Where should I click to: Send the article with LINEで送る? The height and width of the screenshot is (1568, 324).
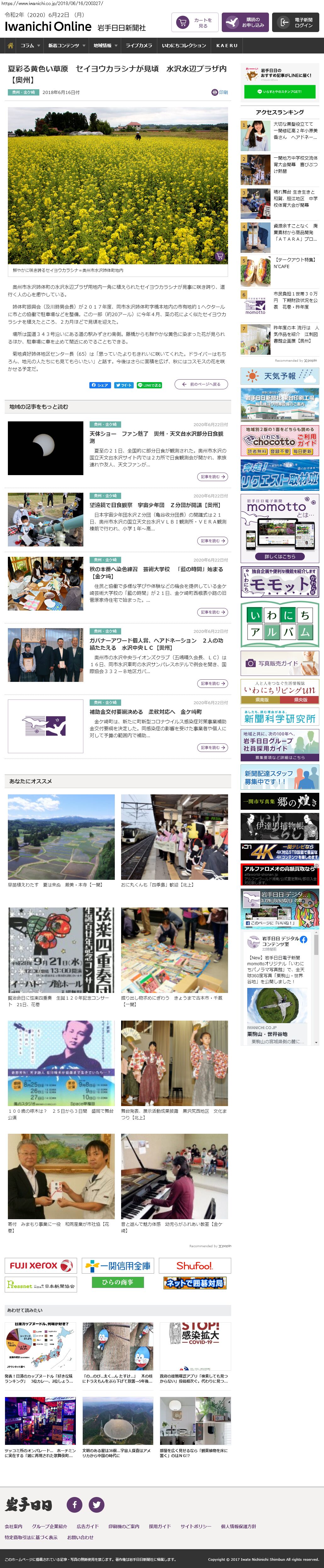click(149, 385)
